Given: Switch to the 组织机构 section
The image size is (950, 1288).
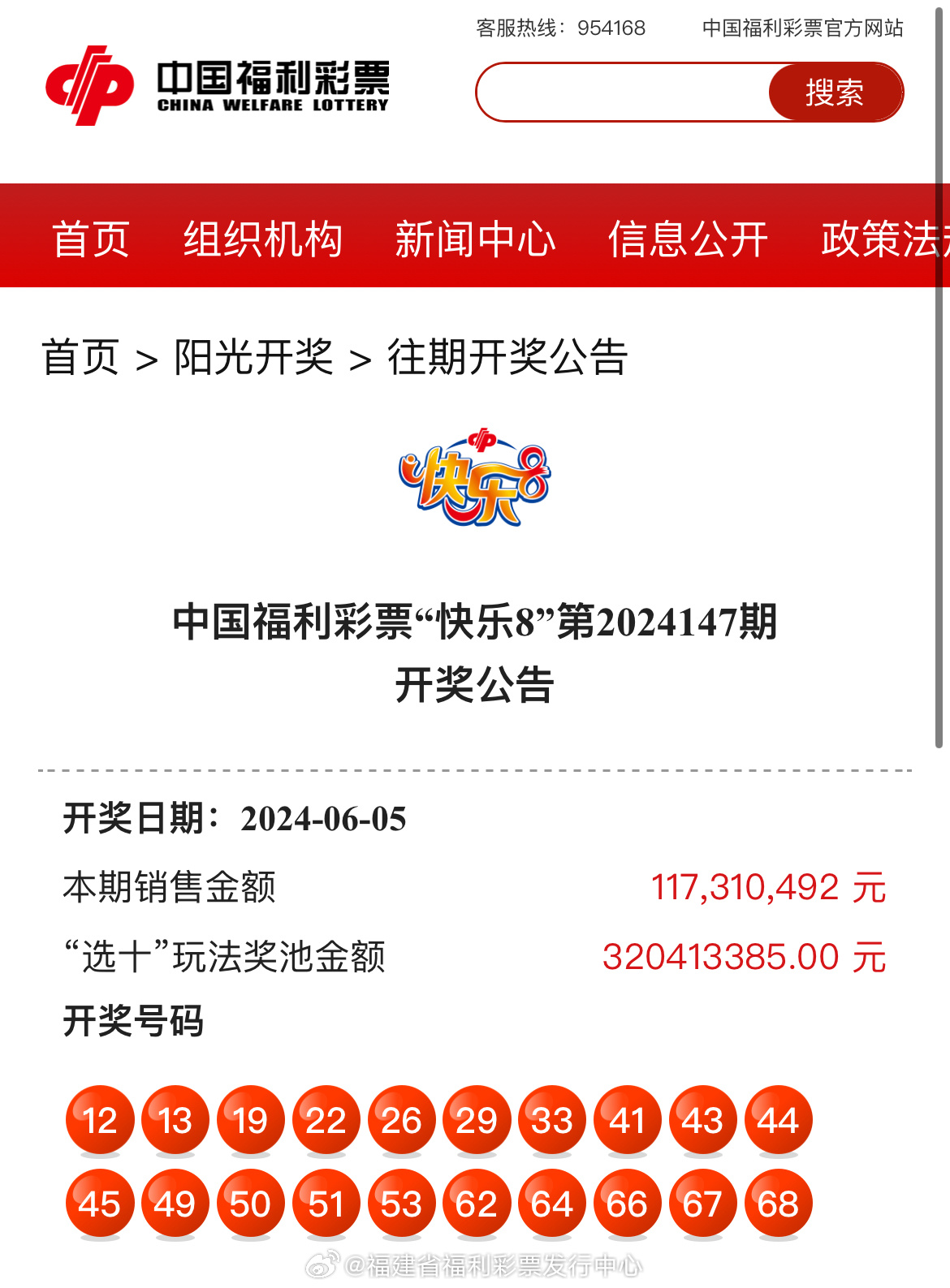Looking at the screenshot, I should pos(262,239).
